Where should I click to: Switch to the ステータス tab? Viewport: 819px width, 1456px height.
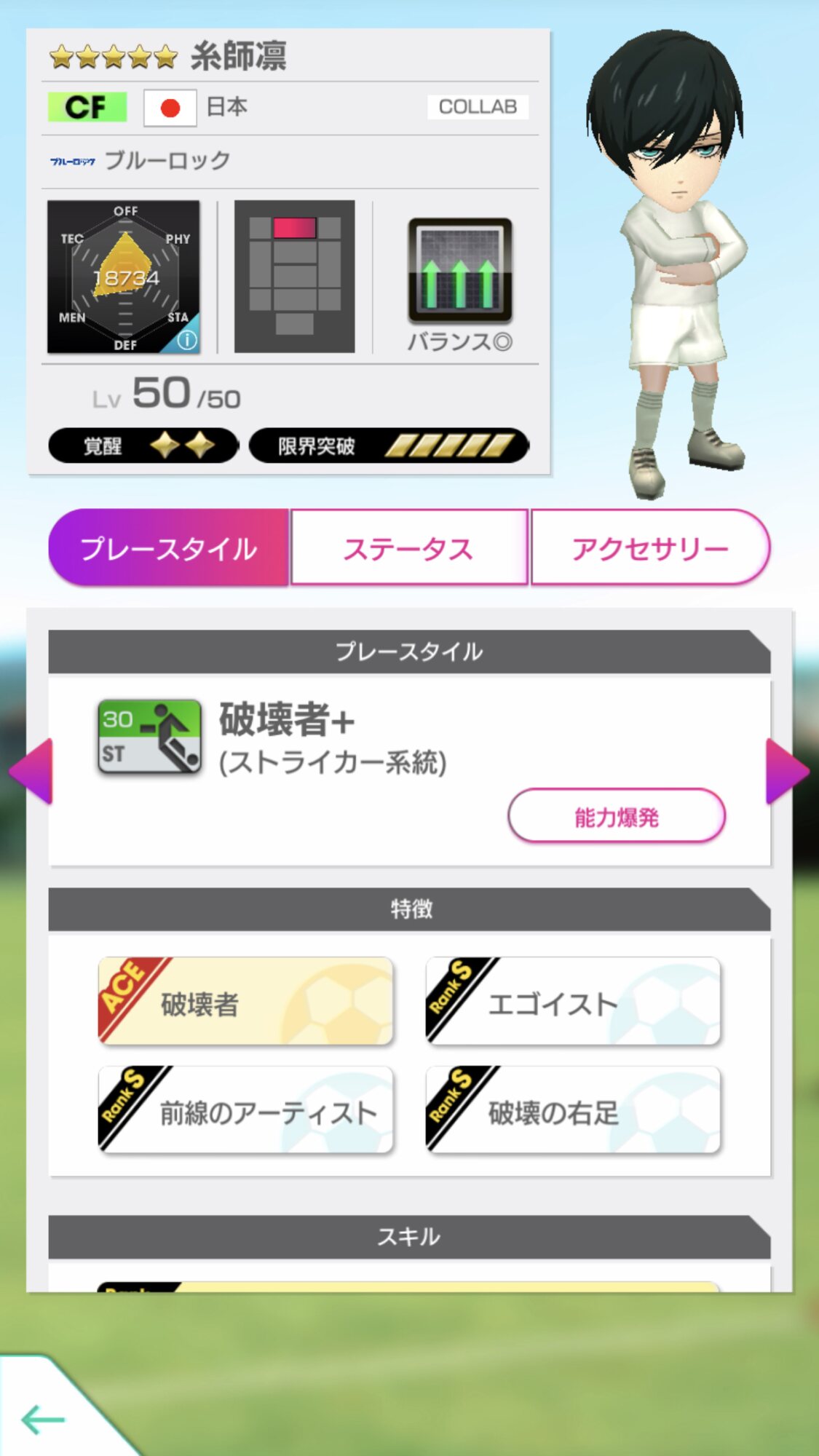coord(408,548)
